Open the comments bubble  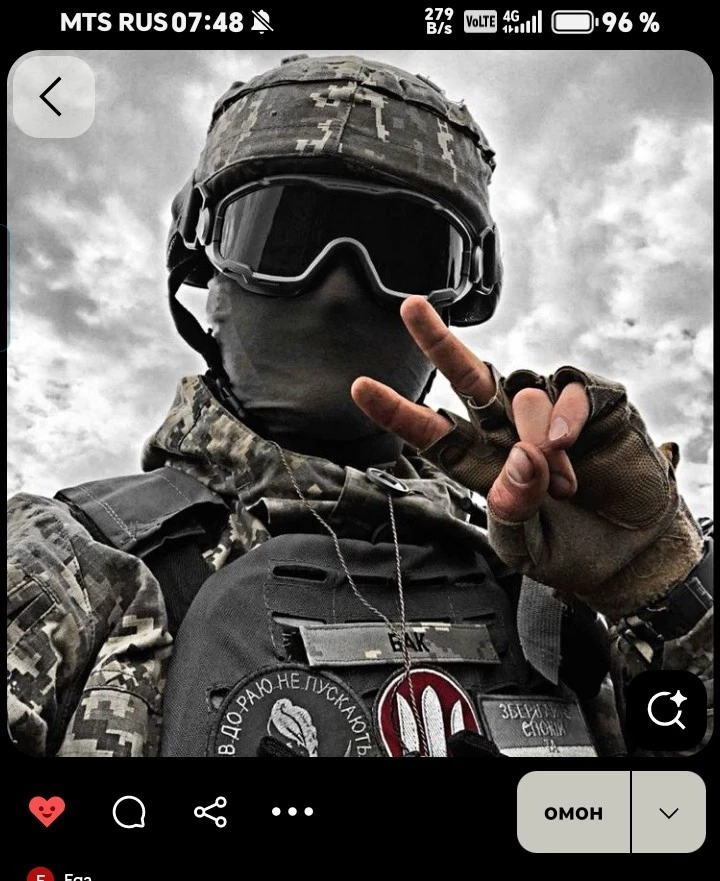point(129,812)
